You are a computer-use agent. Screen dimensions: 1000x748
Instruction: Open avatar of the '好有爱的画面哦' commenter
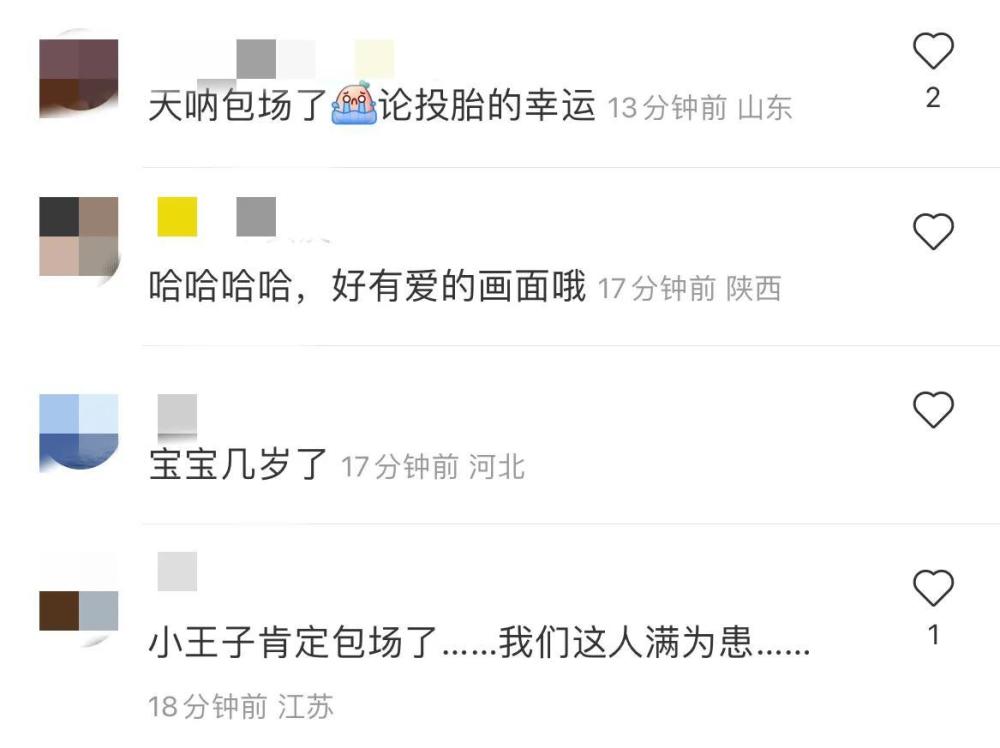pos(79,236)
